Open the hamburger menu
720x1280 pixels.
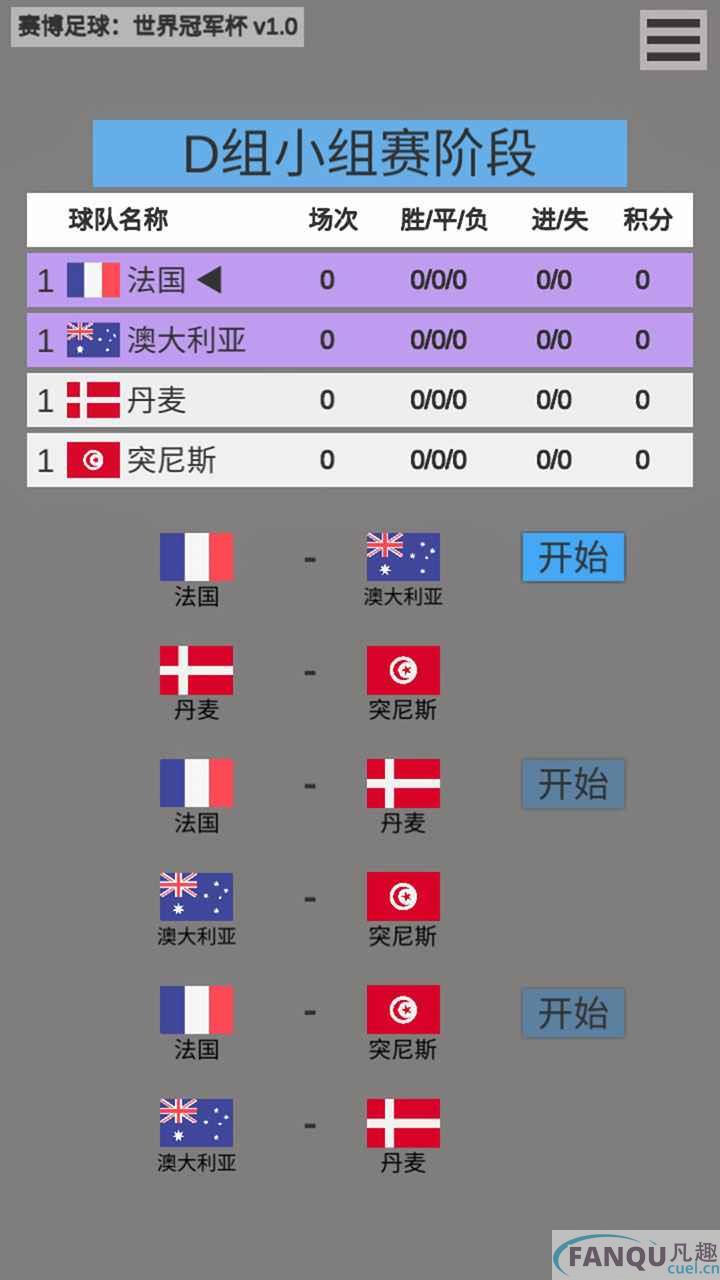click(x=673, y=41)
